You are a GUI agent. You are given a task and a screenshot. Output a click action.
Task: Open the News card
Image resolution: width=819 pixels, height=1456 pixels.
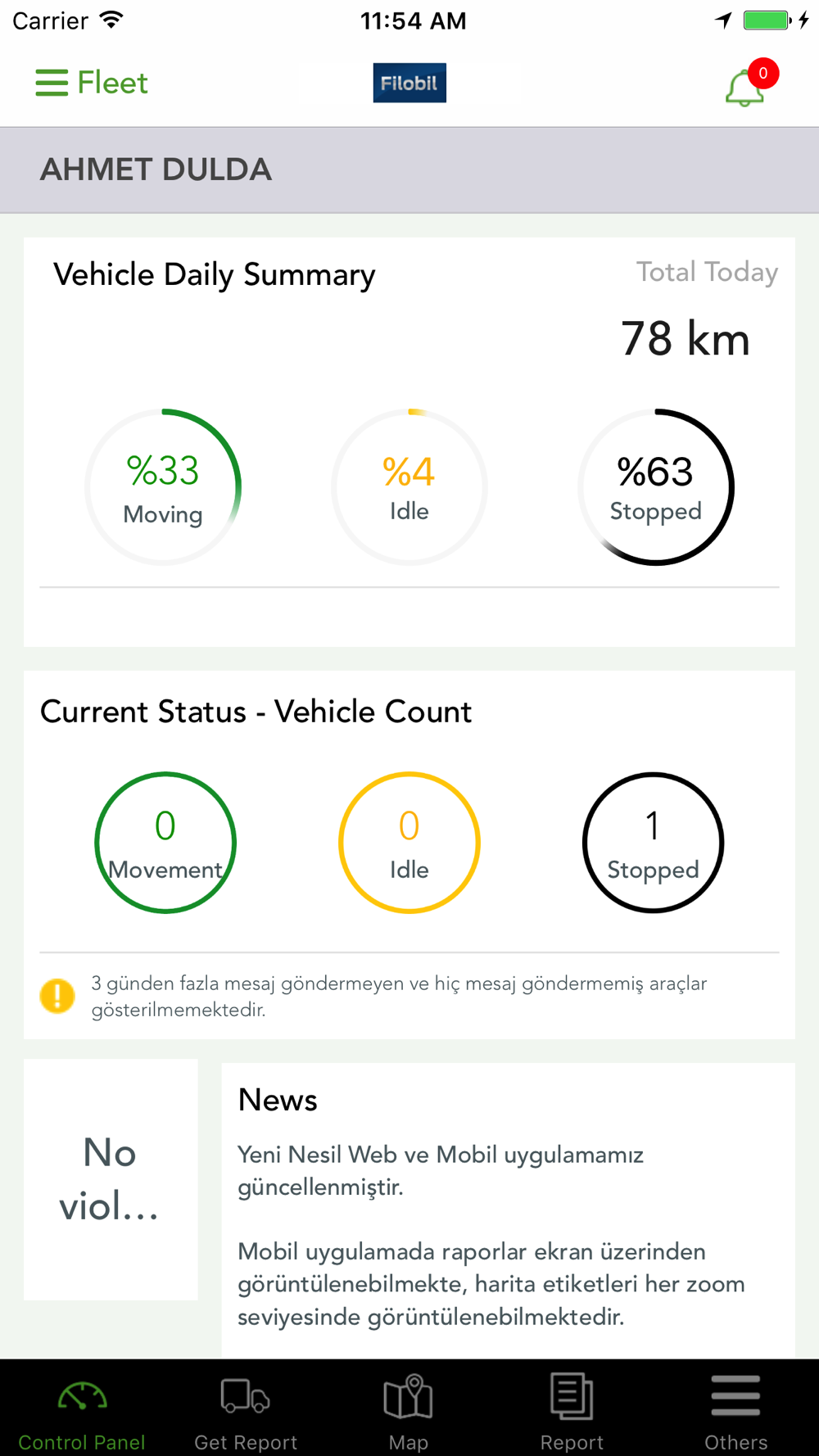(x=508, y=1210)
